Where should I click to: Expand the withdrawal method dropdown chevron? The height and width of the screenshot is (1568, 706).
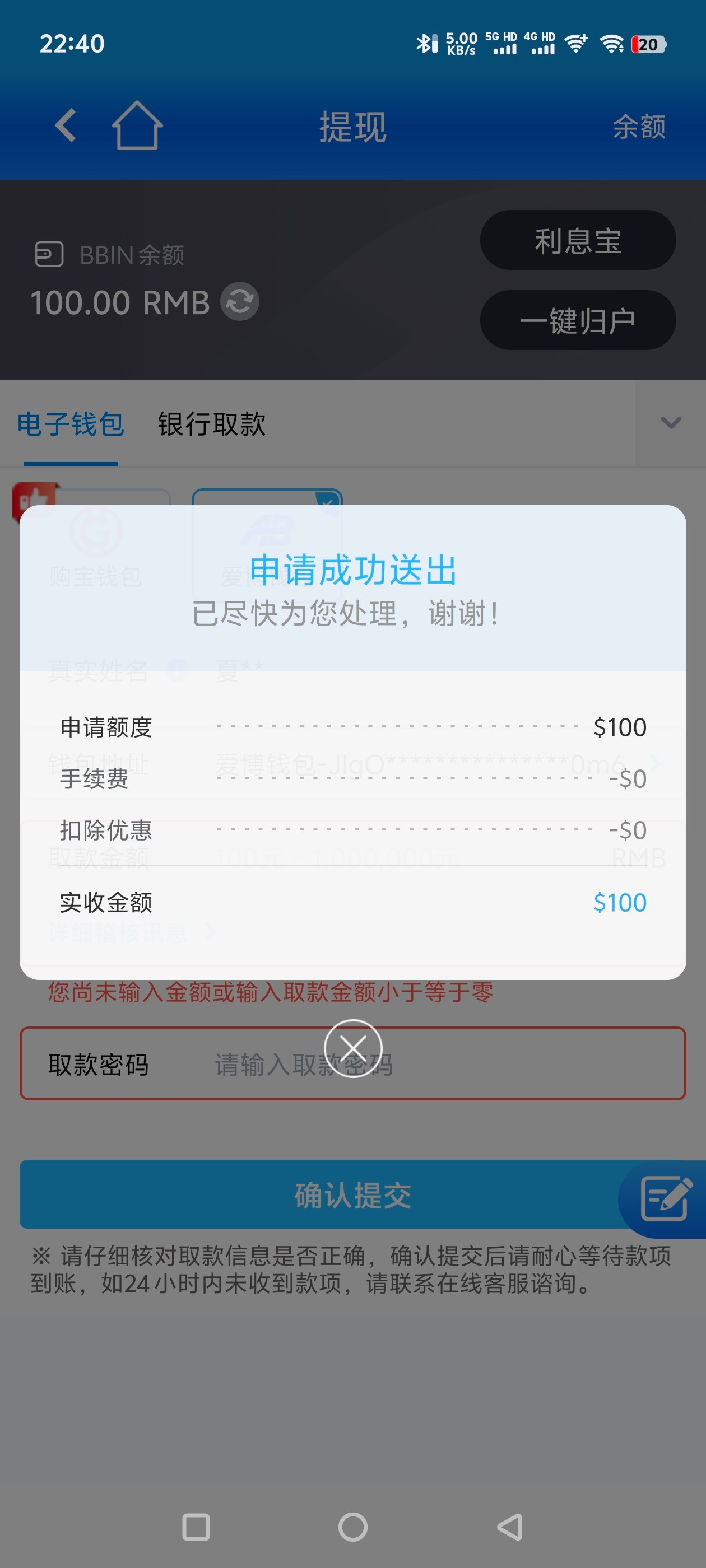(x=670, y=422)
